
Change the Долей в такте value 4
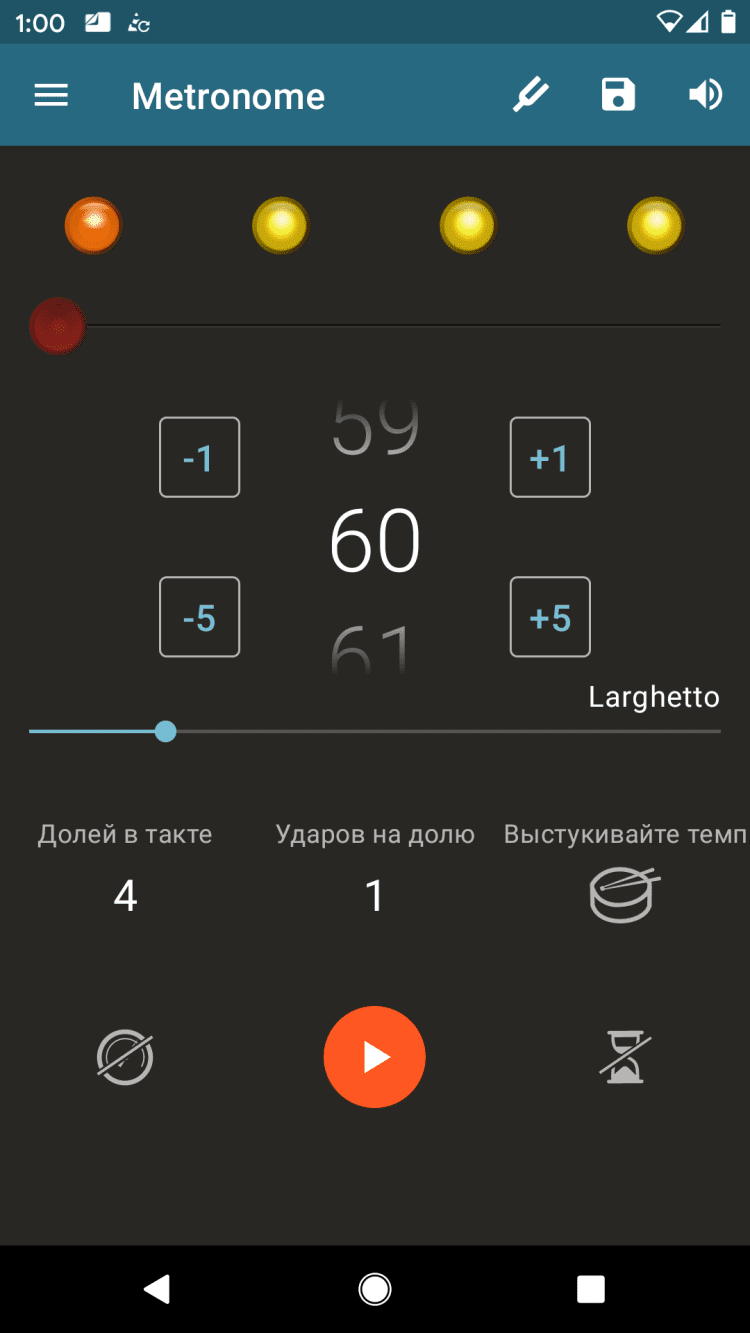pos(125,896)
